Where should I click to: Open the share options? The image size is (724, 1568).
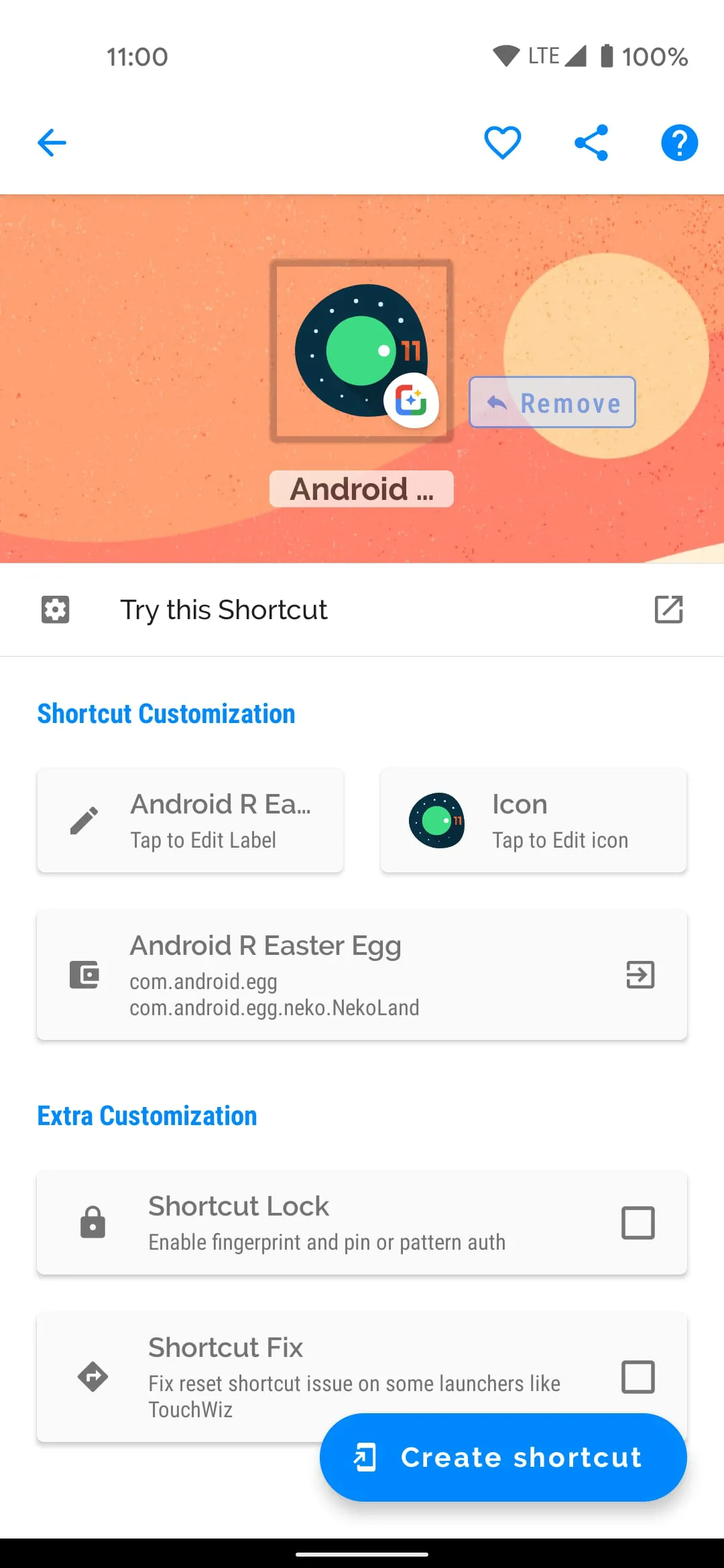tap(591, 141)
